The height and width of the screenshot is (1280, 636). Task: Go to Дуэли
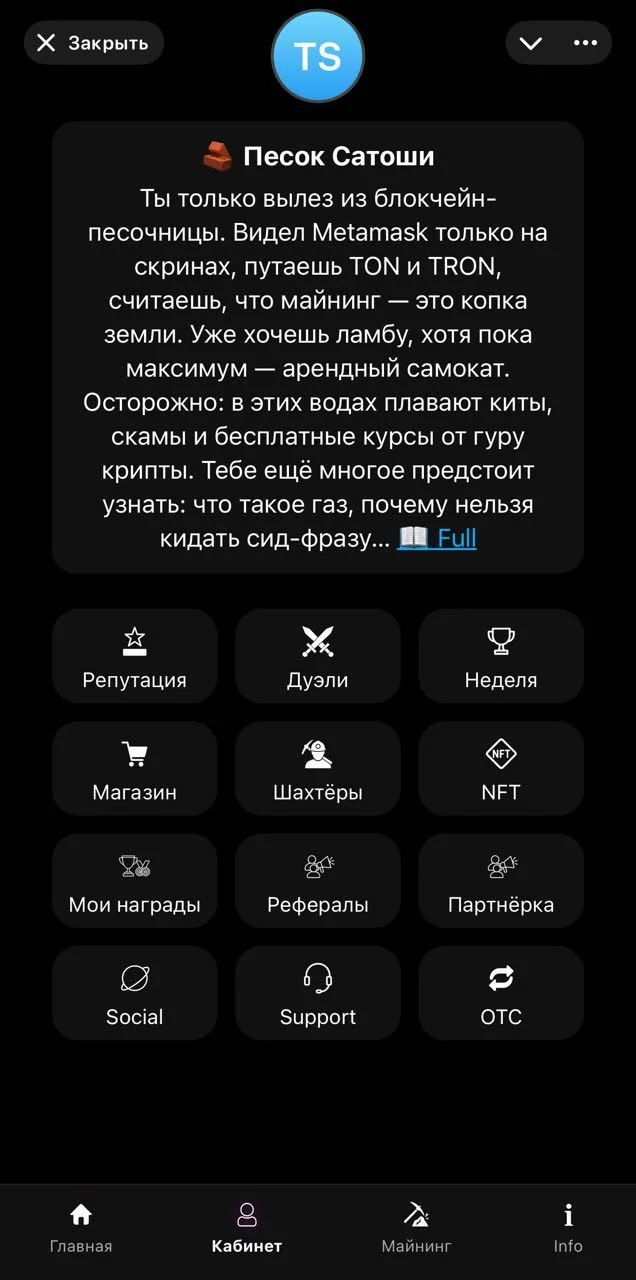(318, 656)
